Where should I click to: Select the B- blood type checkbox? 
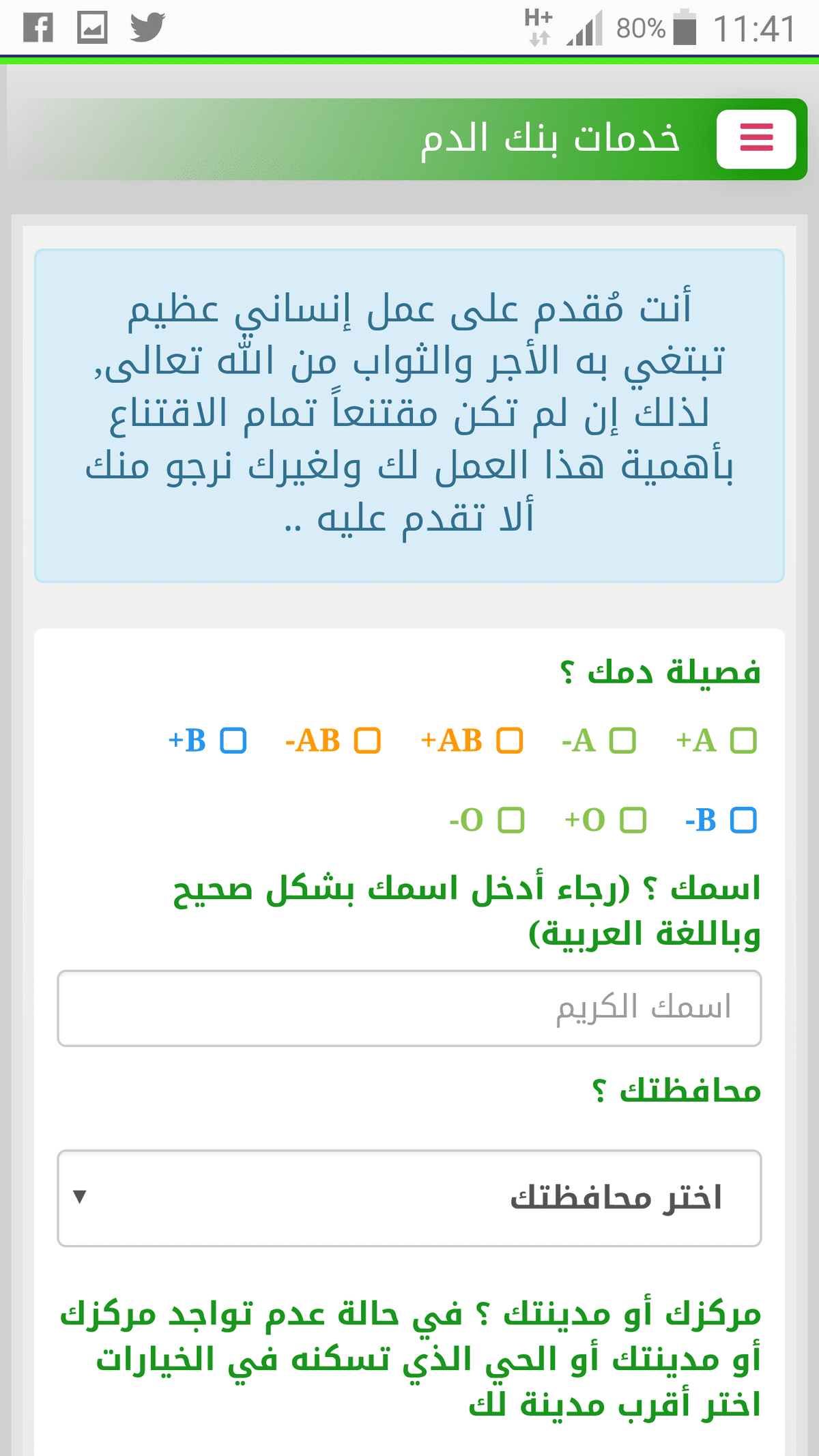click(743, 820)
